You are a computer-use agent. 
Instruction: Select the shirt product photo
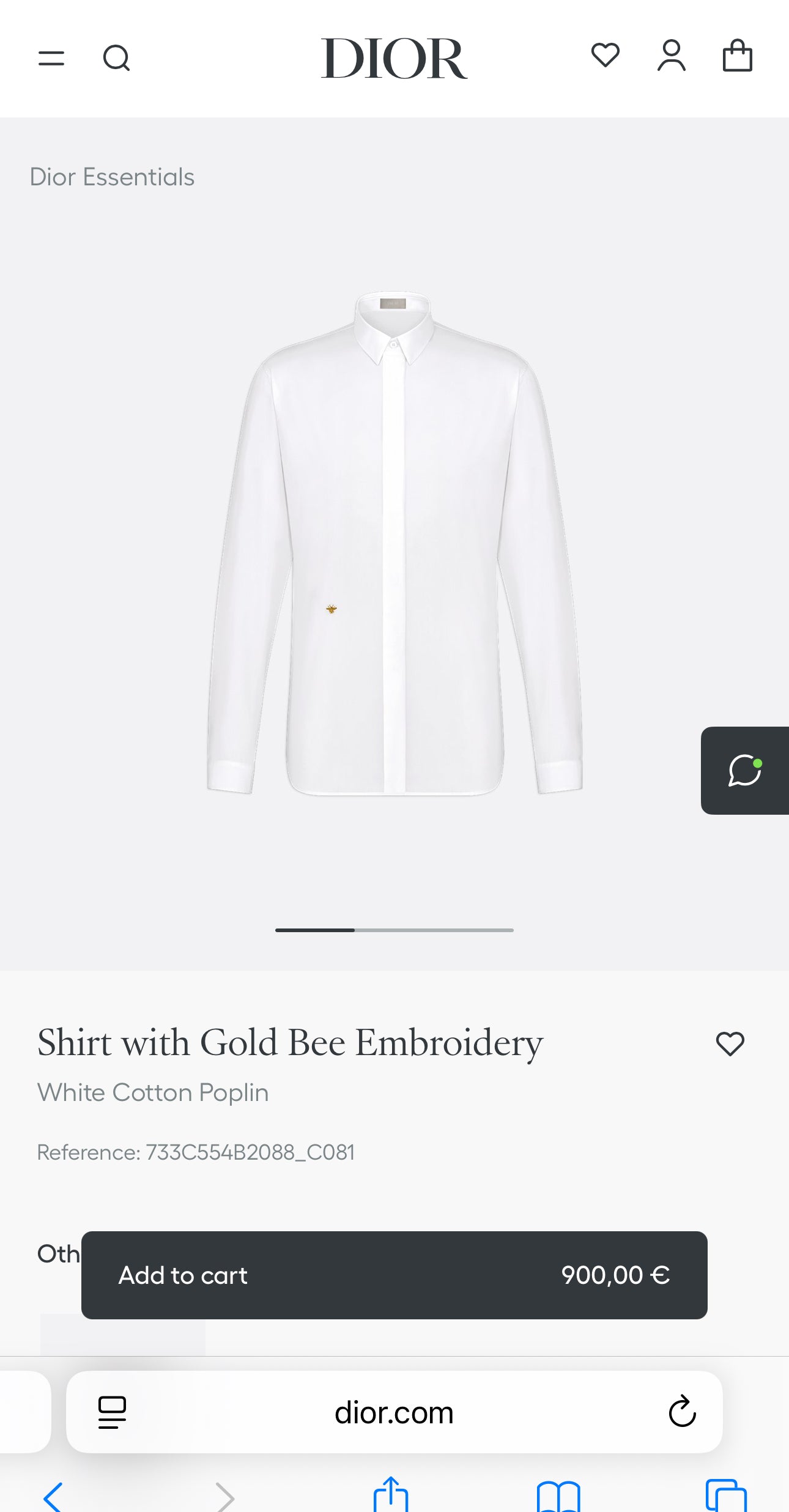(394, 550)
